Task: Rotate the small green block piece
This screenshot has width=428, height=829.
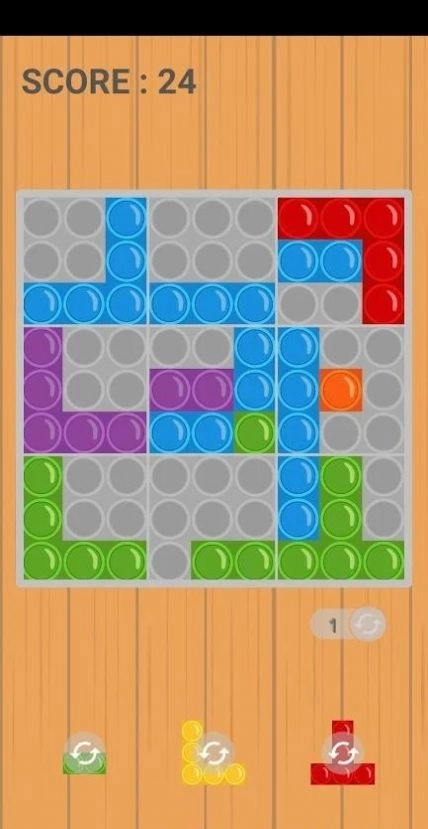Action: [85, 753]
